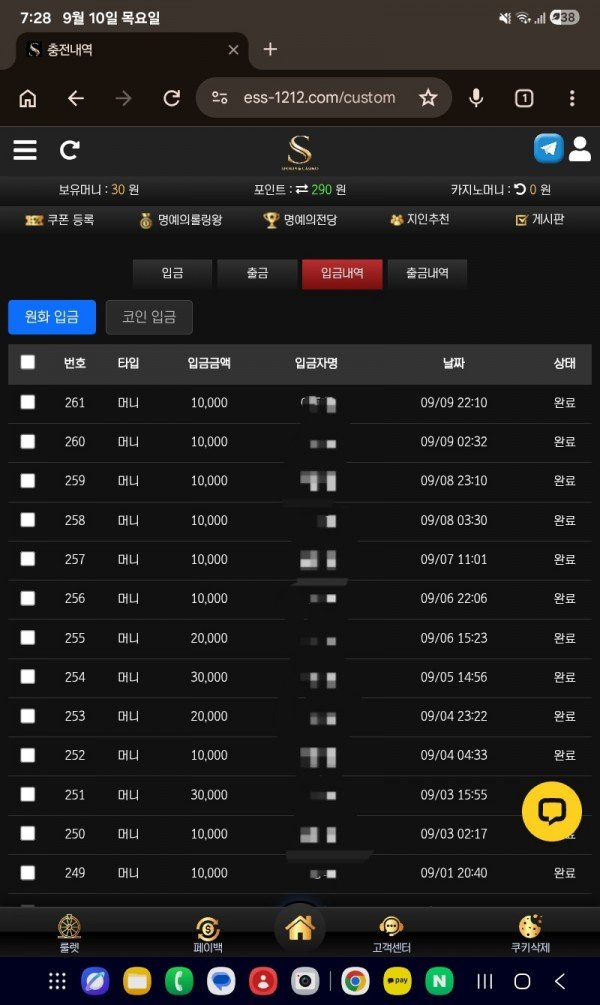
Task: Open the user profile icon
Action: tap(579, 149)
